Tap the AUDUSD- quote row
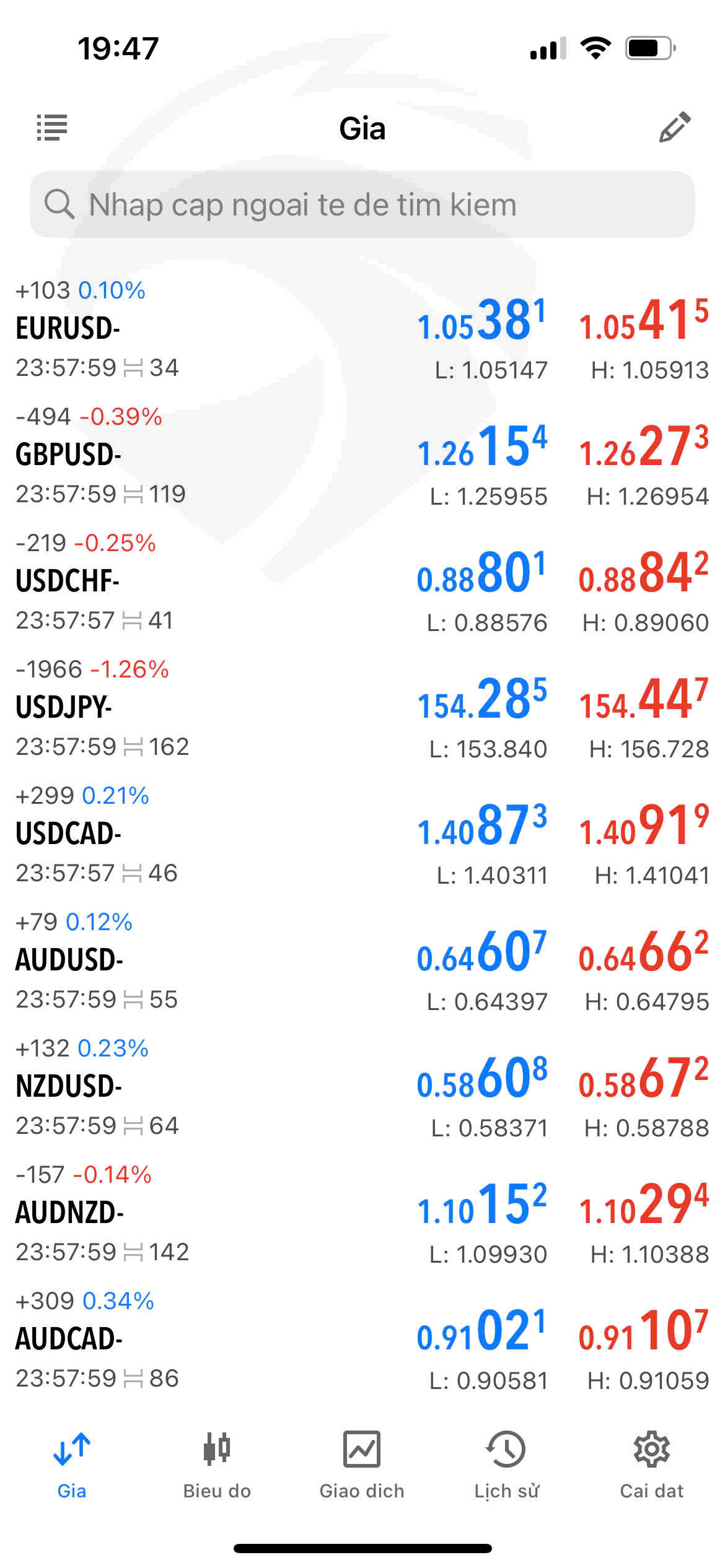 pyautogui.click(x=362, y=961)
